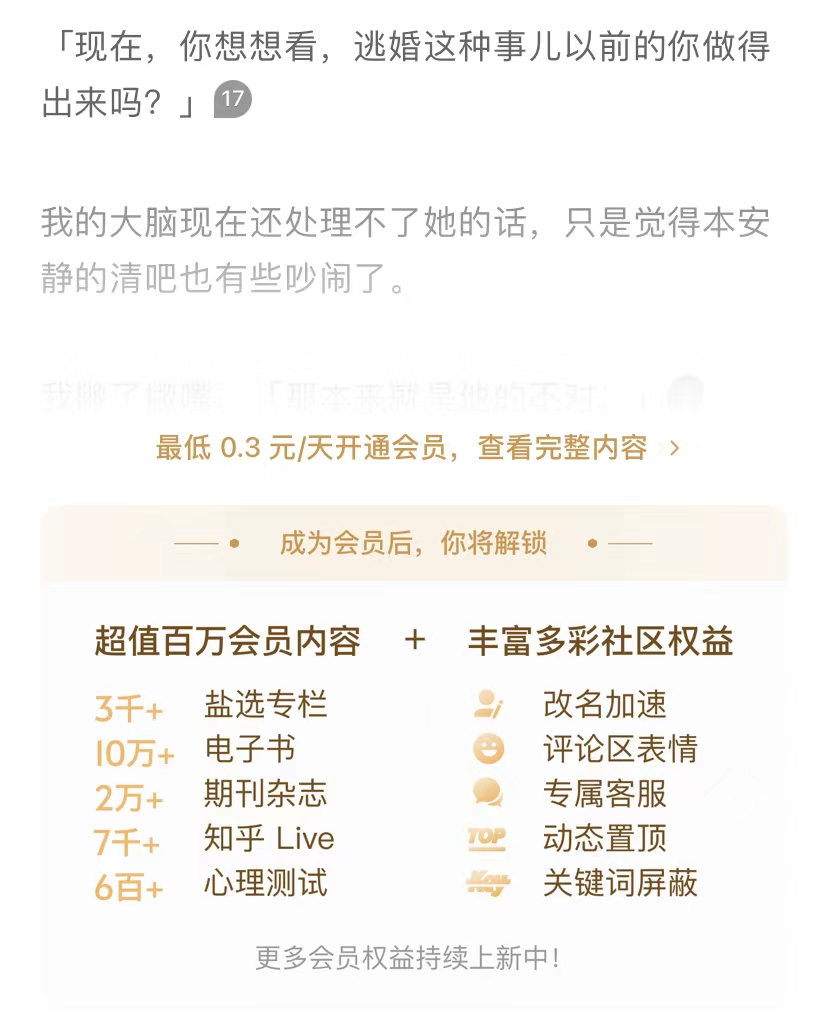Screen dimensions: 828x1015
Task: Click the decorative dot beside 成为会员后 banner
Action: click(x=235, y=541)
